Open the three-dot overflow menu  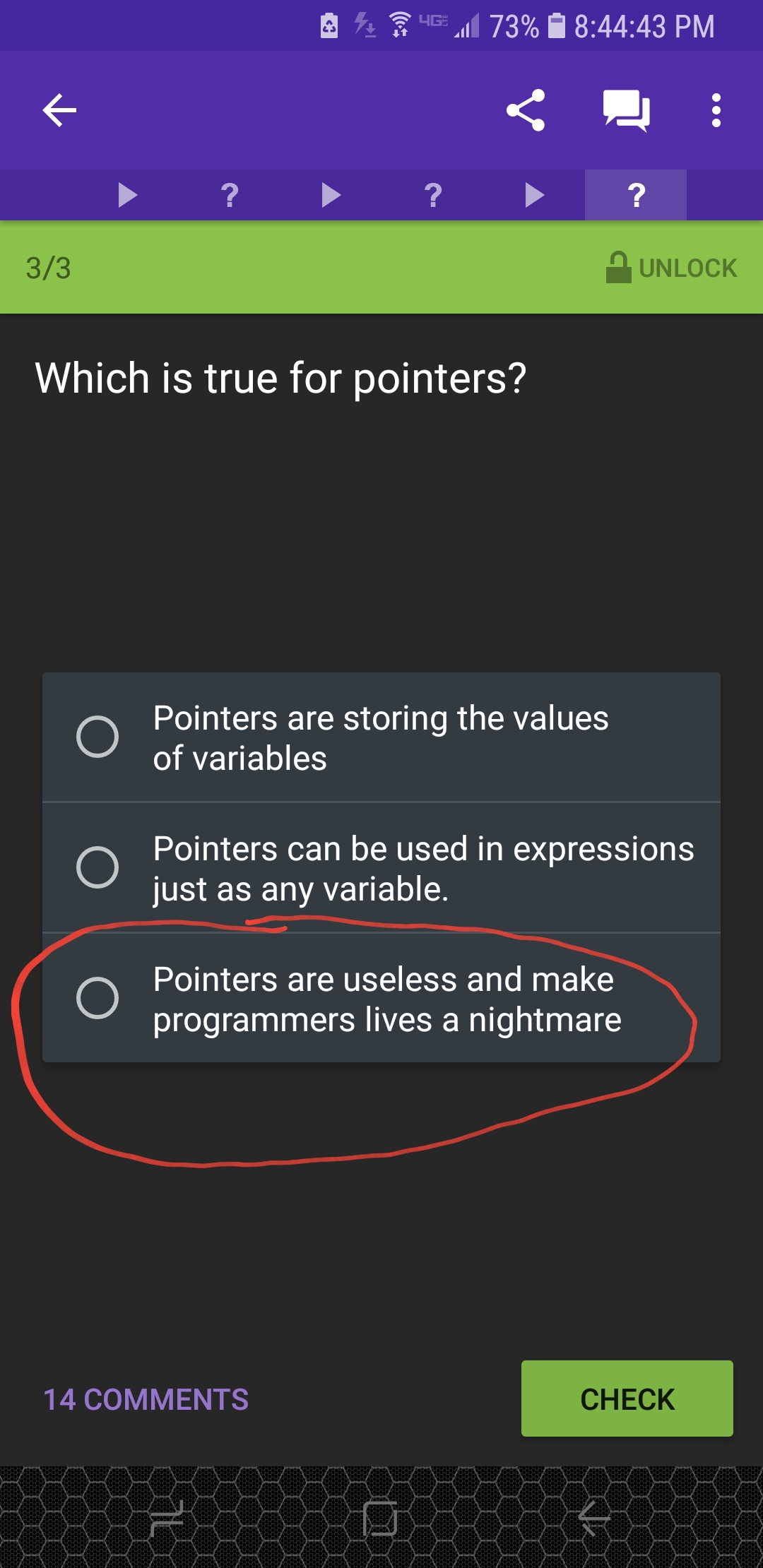716,110
